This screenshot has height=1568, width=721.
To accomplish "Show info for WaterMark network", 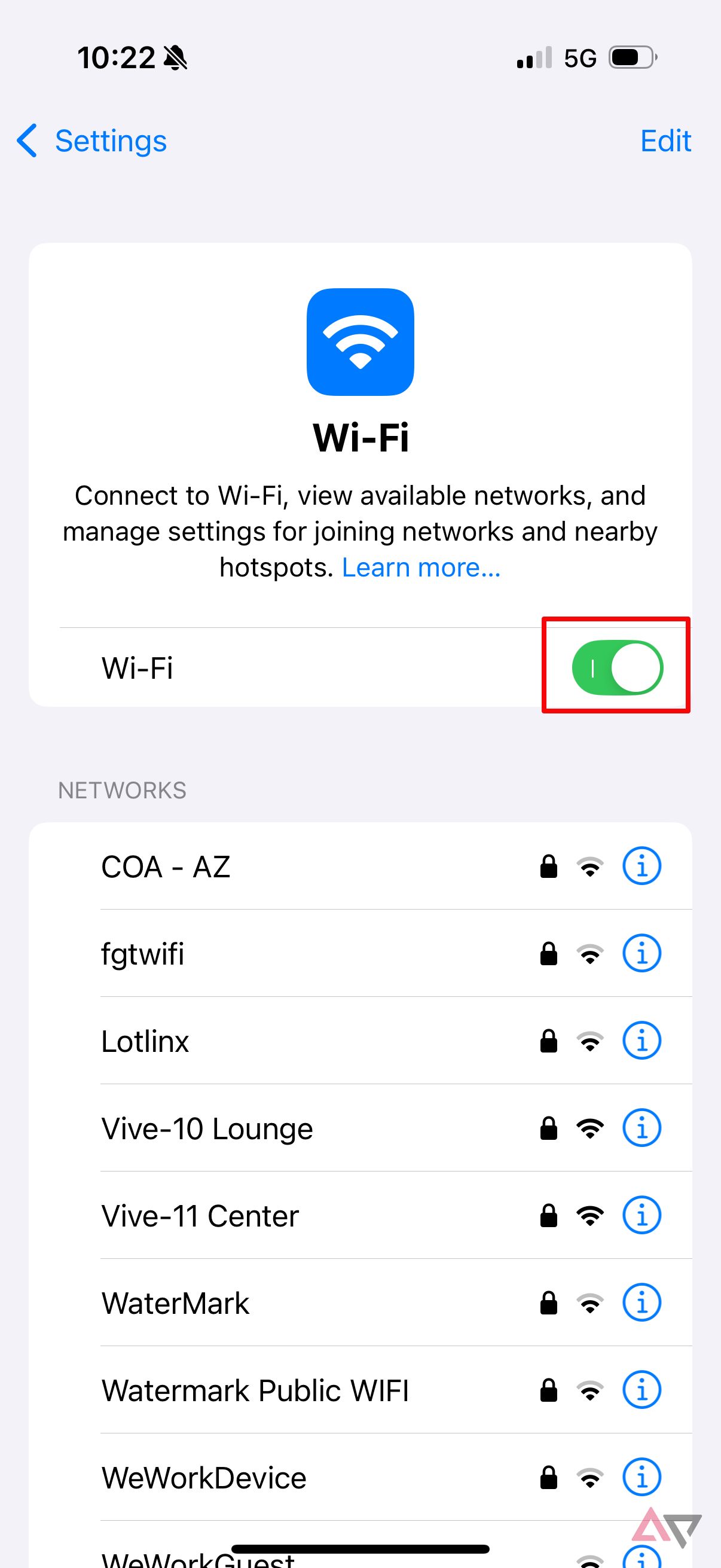I will tap(641, 1302).
